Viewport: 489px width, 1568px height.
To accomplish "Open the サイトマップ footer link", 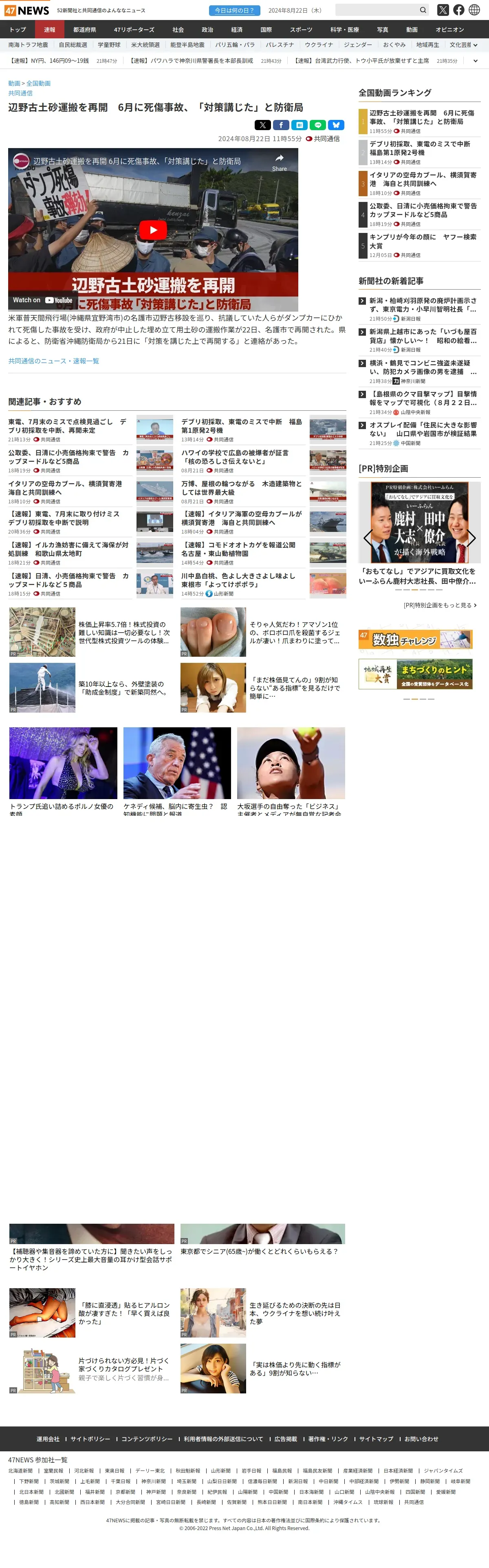I will (x=376, y=1438).
